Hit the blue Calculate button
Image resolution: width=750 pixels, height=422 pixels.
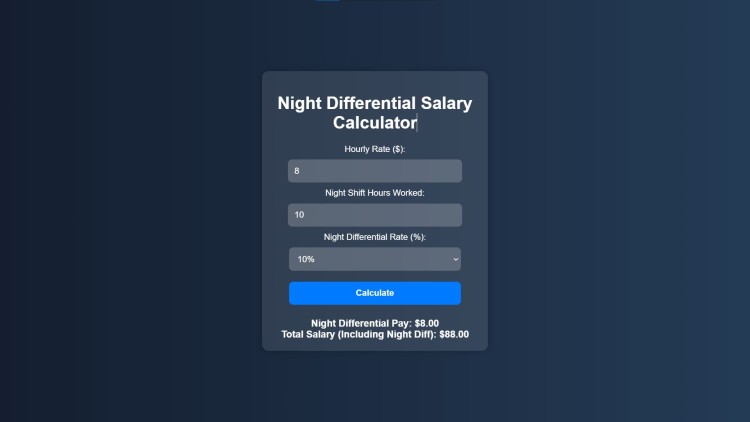pyautogui.click(x=374, y=293)
